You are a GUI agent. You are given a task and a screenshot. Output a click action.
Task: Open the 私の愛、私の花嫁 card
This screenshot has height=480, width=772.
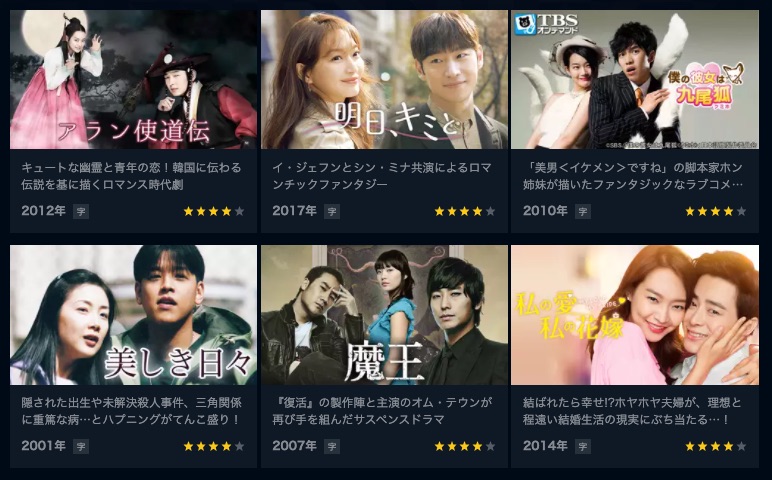pyautogui.click(x=635, y=315)
